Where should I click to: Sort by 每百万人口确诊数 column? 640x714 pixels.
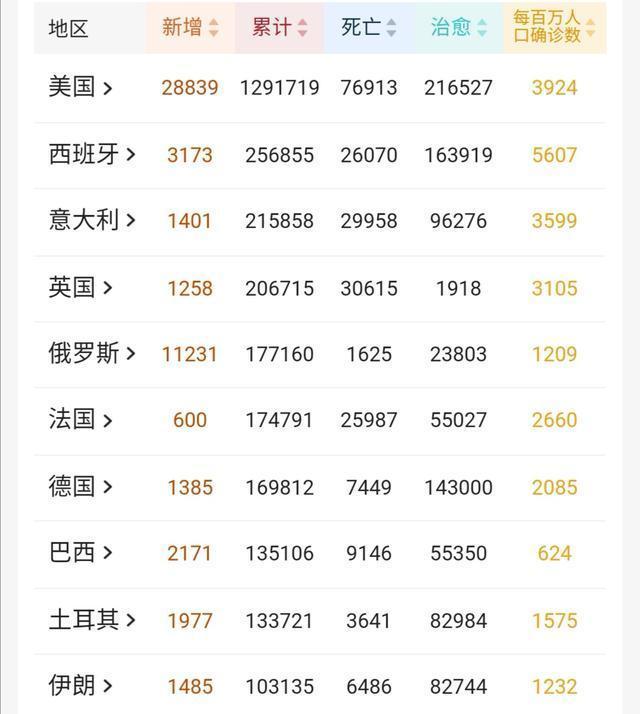554,27
